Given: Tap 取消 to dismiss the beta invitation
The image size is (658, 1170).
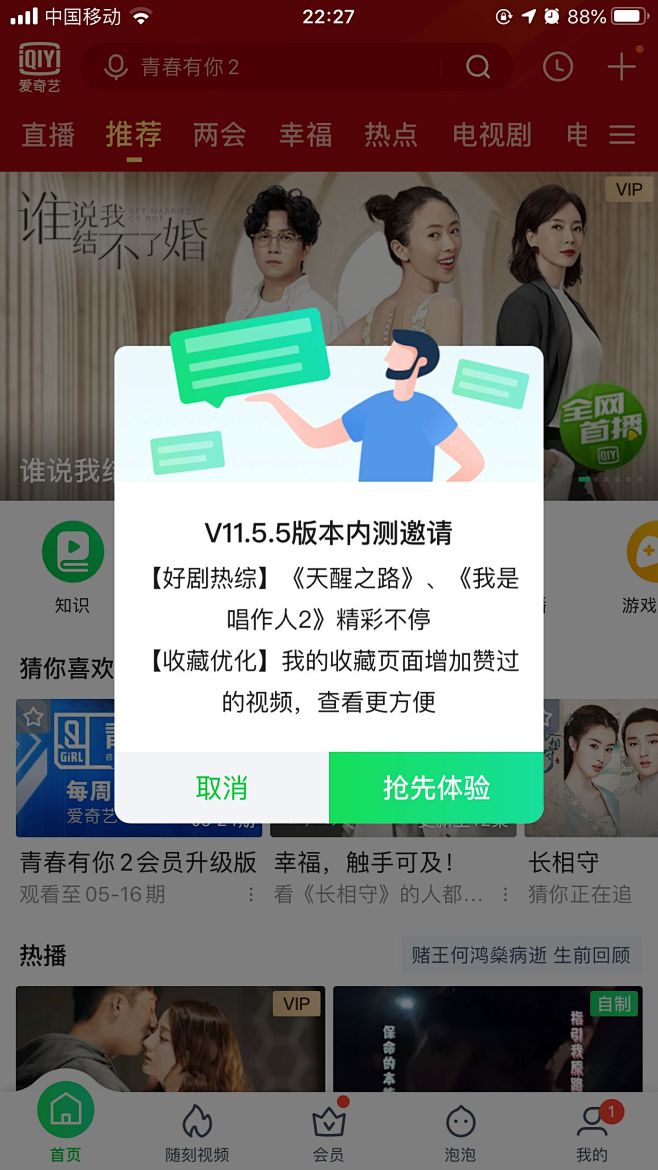Looking at the screenshot, I should pos(221,787).
